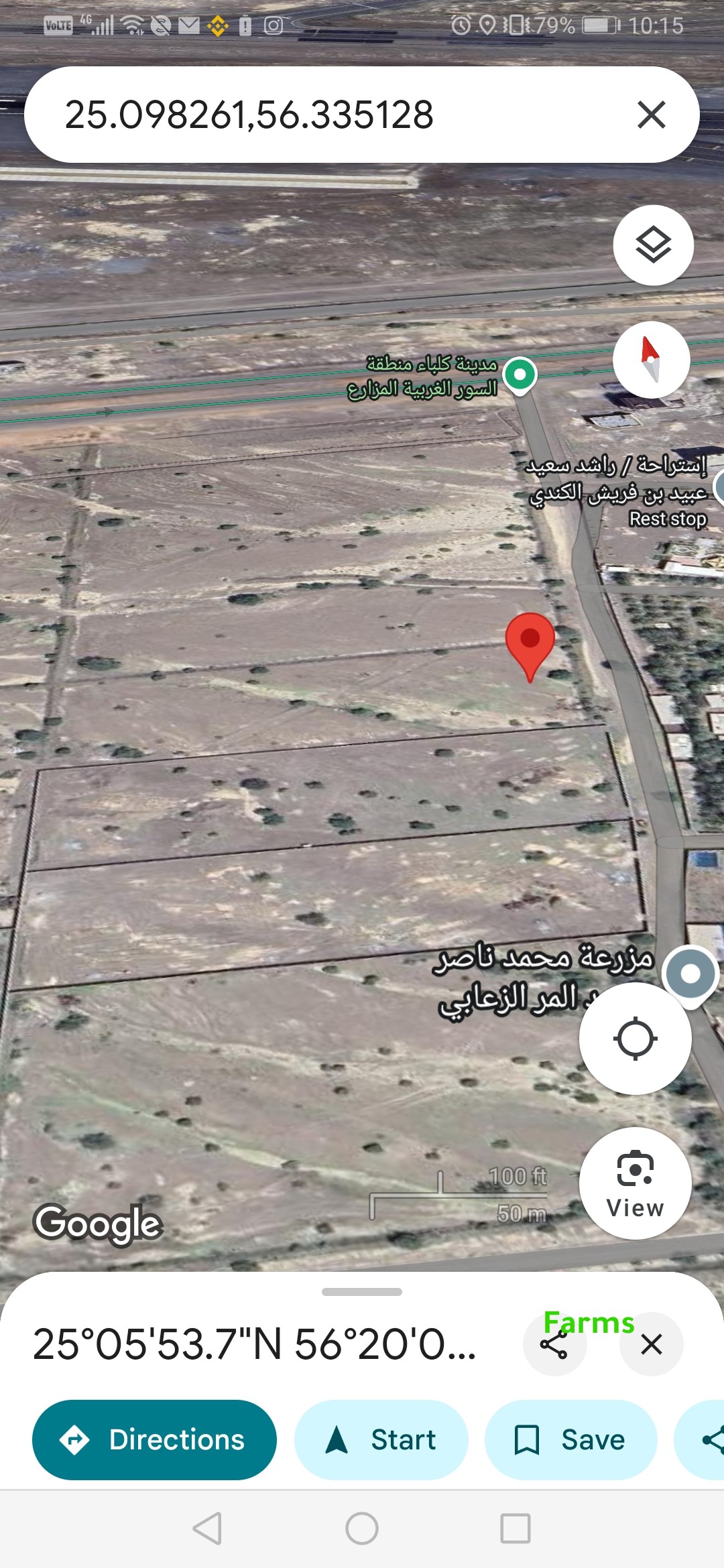Go back using the system back button
Image resolution: width=724 pixels, height=1568 pixels.
pyautogui.click(x=207, y=1528)
